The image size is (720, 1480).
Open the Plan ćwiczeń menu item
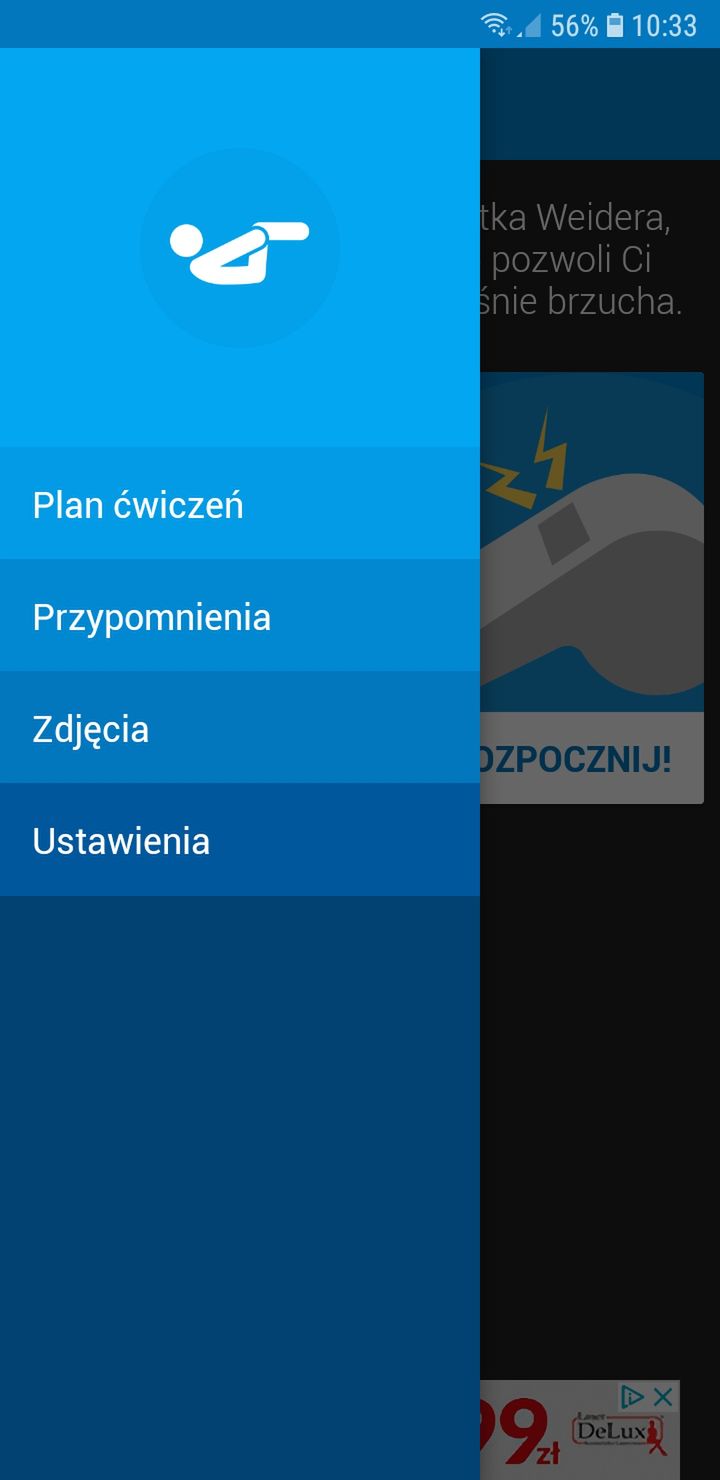point(240,504)
